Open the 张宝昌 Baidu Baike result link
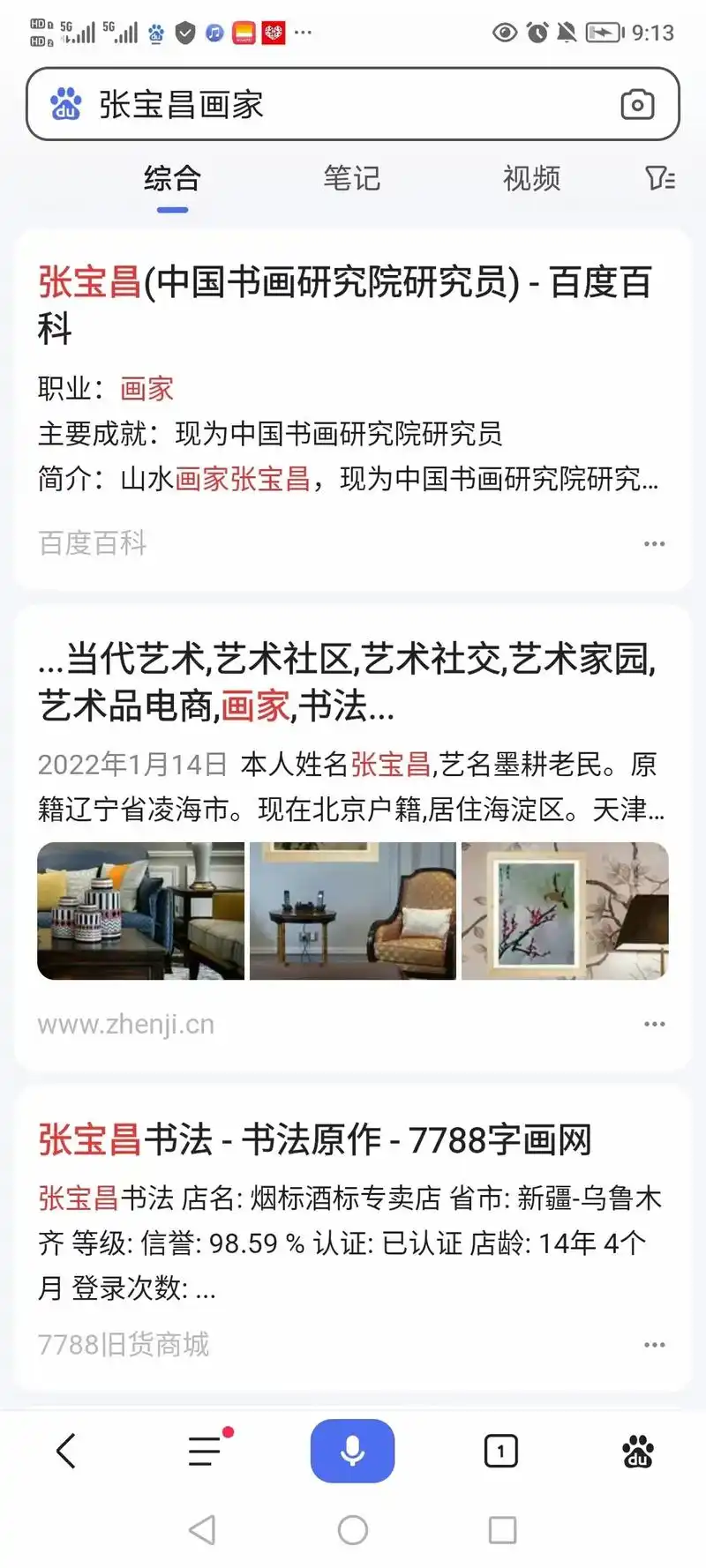The width and height of the screenshot is (706, 1568). point(344,304)
